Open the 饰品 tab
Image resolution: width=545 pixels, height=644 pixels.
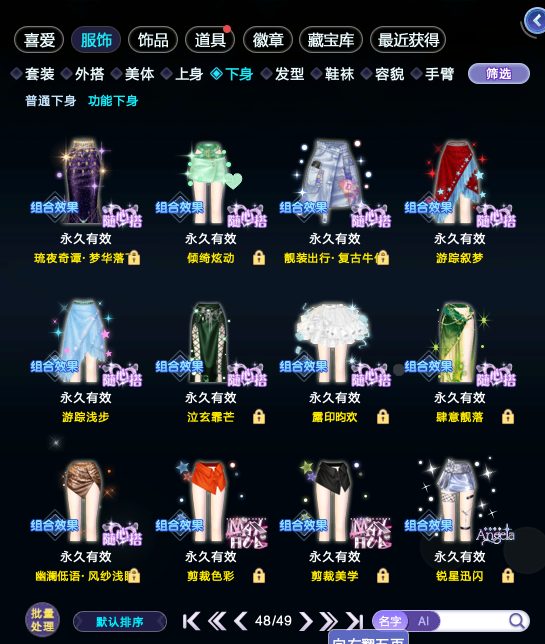[153, 40]
